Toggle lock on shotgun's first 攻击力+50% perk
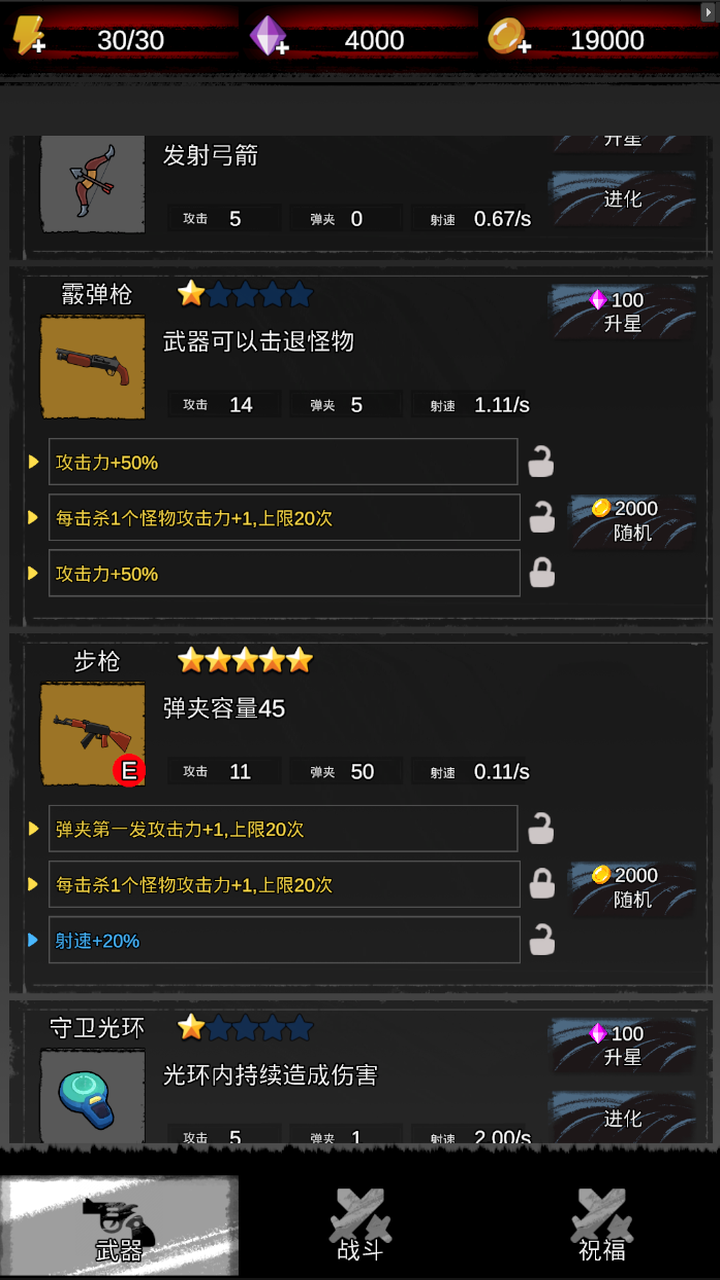Screen dimensions: 720x1280 pyautogui.click(x=541, y=462)
